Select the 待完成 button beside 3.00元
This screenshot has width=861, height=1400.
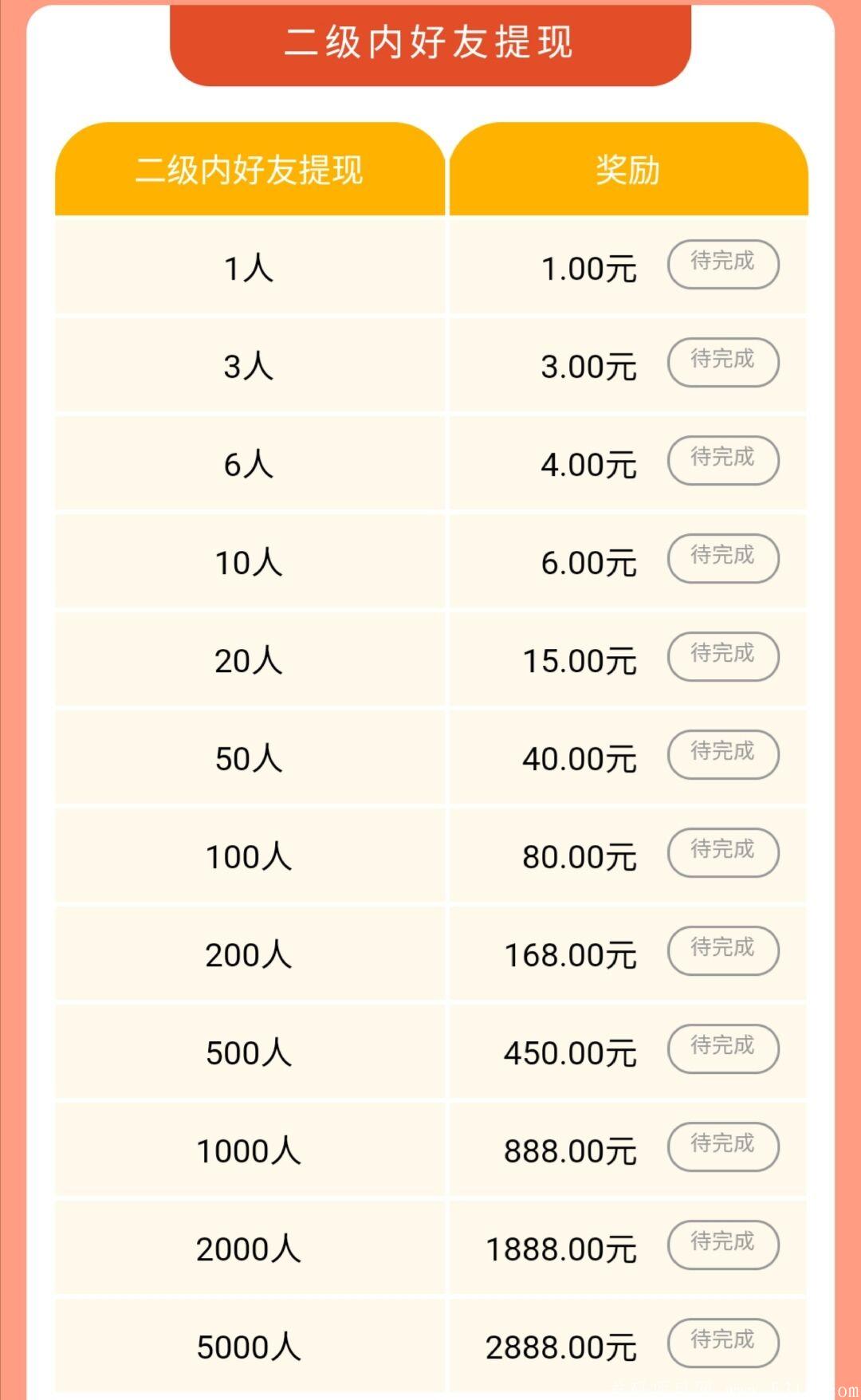722,362
